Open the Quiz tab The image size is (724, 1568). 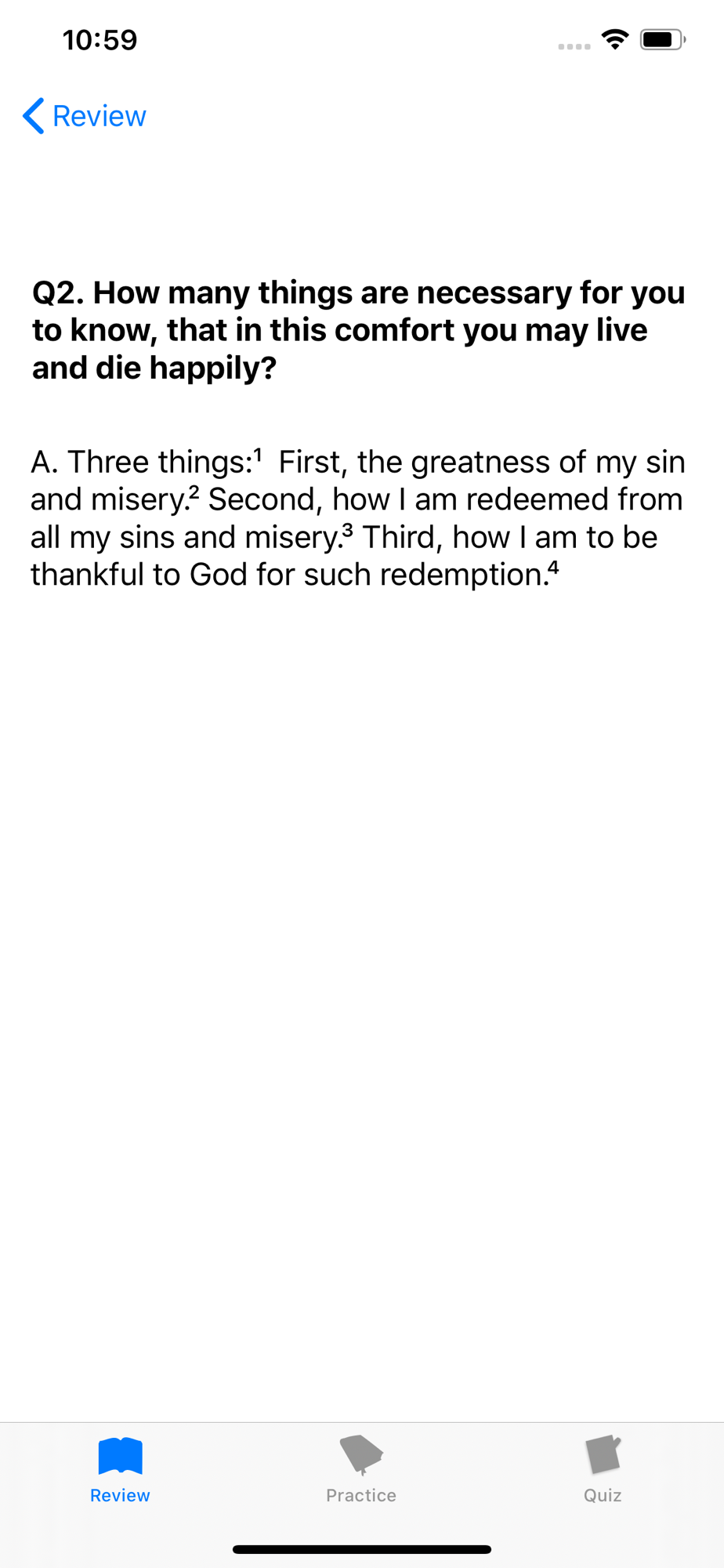603,1470
